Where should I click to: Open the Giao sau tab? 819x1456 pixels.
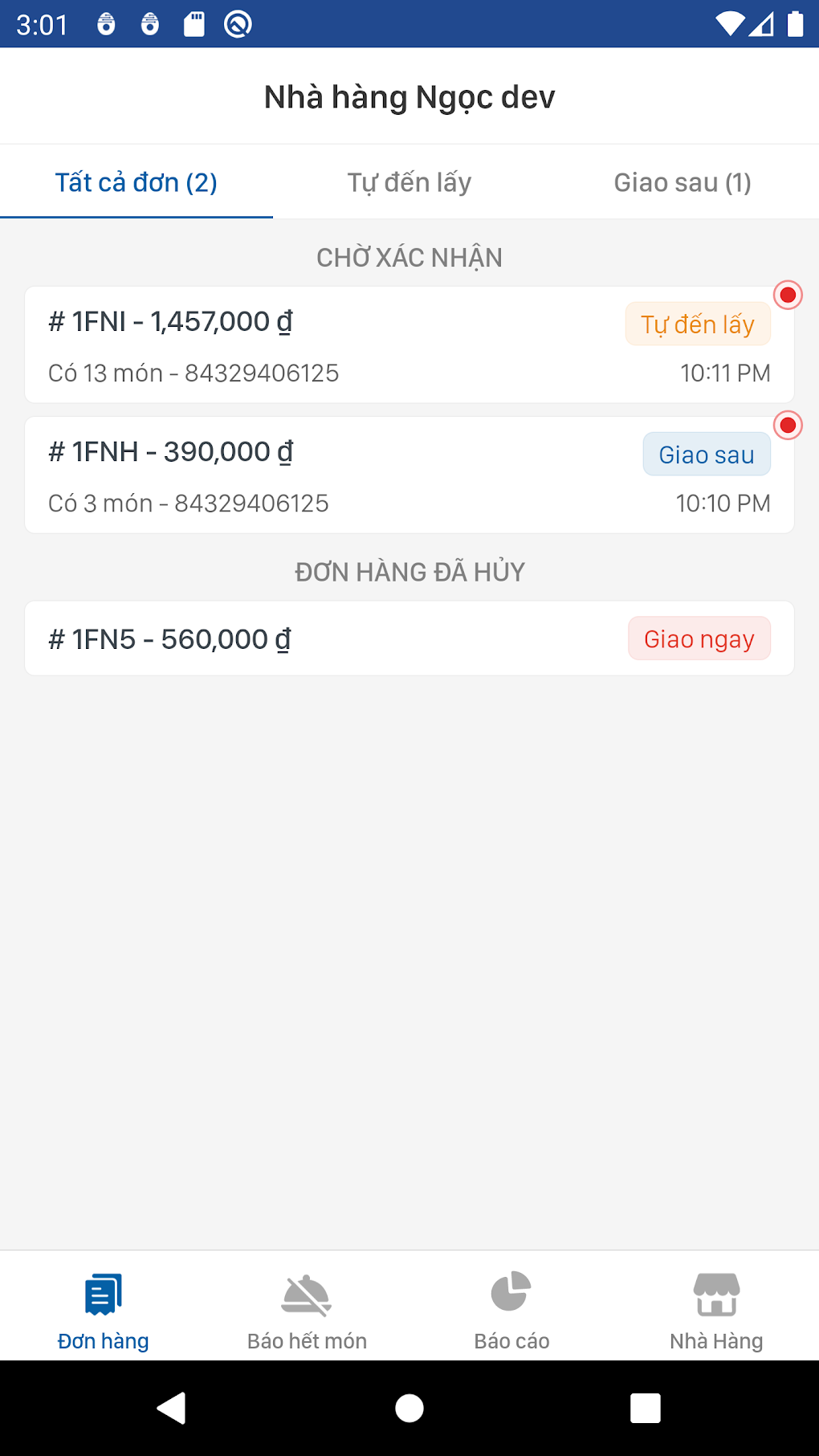(x=682, y=182)
